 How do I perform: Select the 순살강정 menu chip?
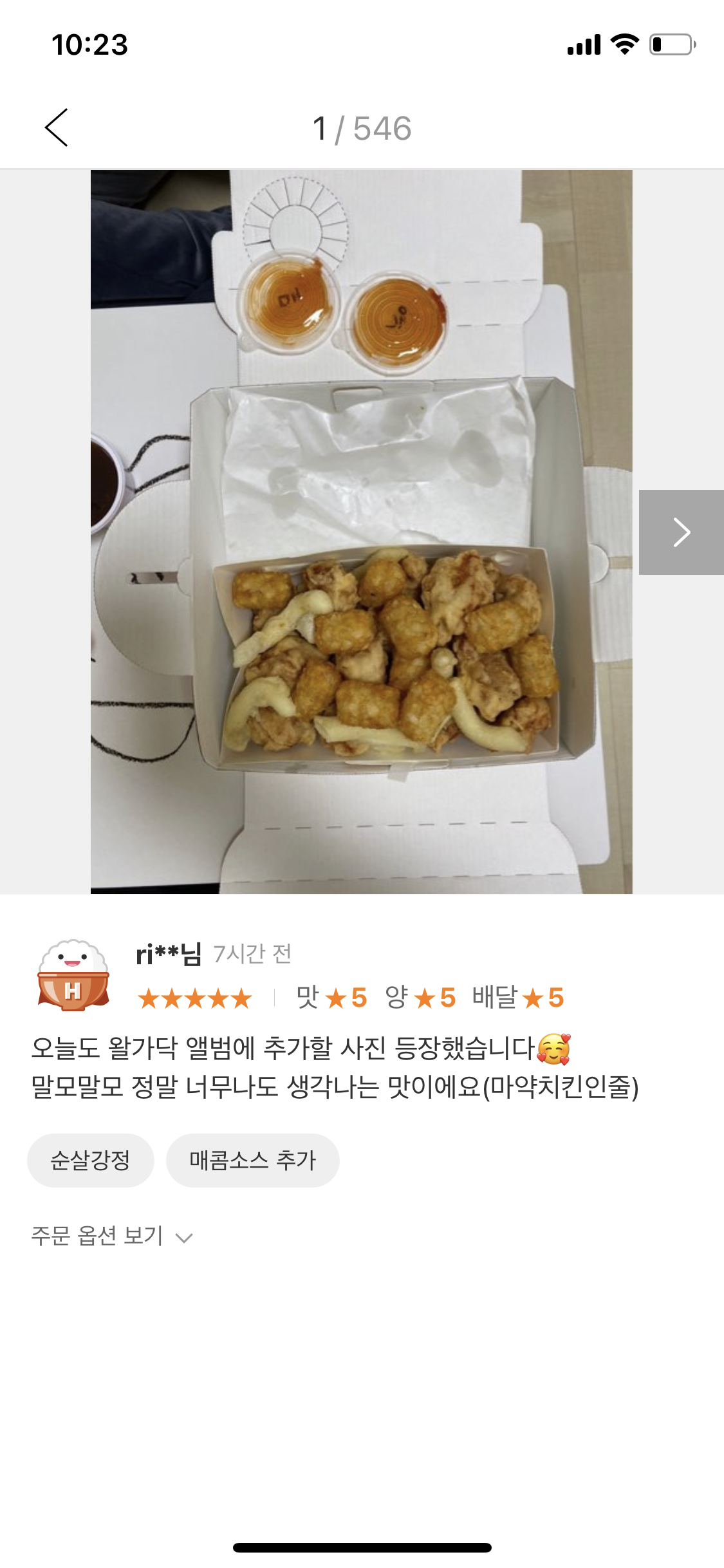[91, 1161]
